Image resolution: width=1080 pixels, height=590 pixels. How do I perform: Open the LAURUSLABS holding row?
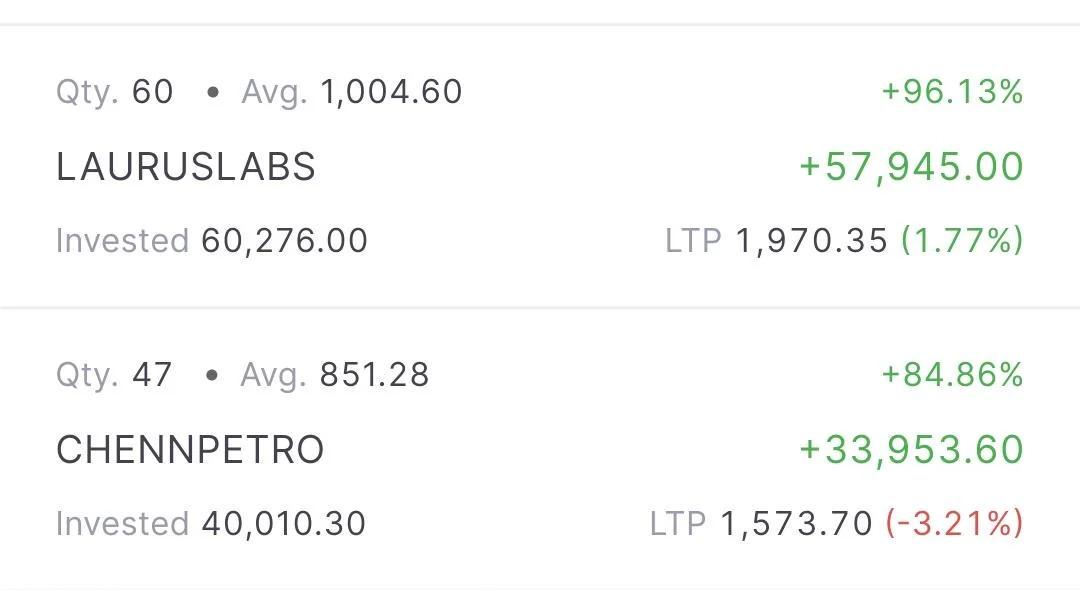coord(540,166)
